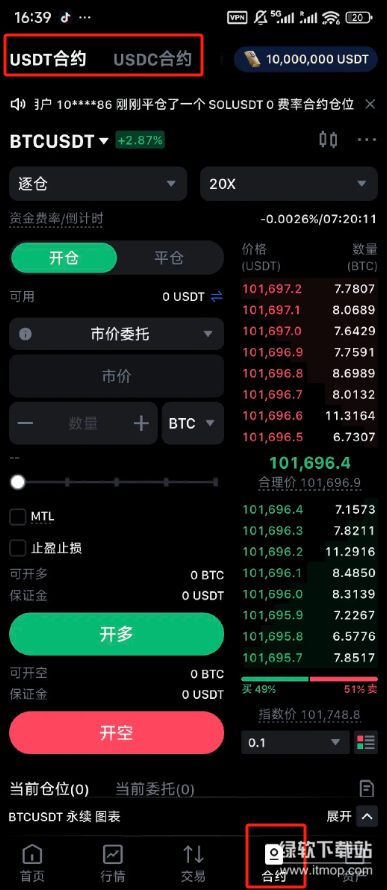Tap the green 开多 button

tap(116, 635)
